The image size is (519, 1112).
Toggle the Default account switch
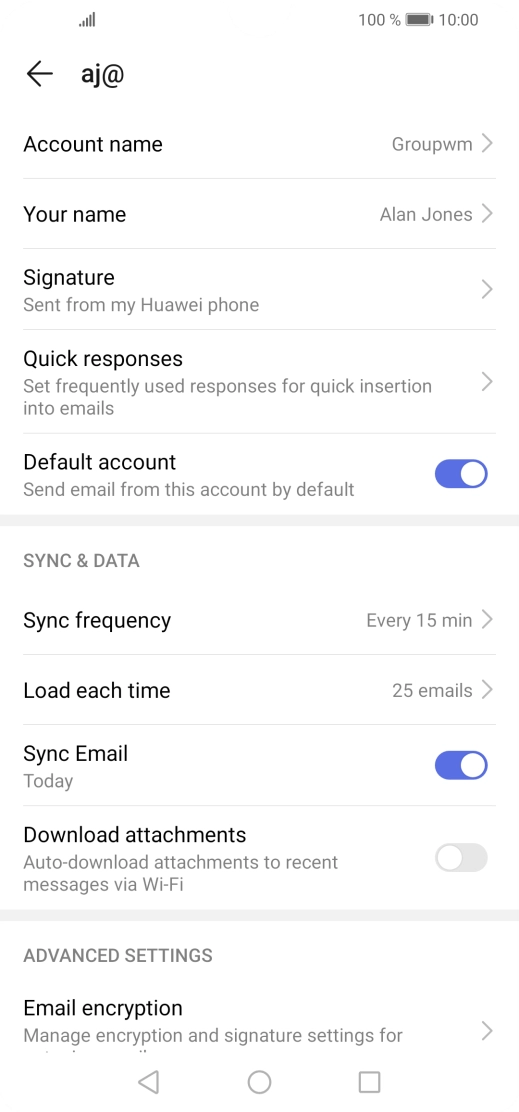point(461,474)
